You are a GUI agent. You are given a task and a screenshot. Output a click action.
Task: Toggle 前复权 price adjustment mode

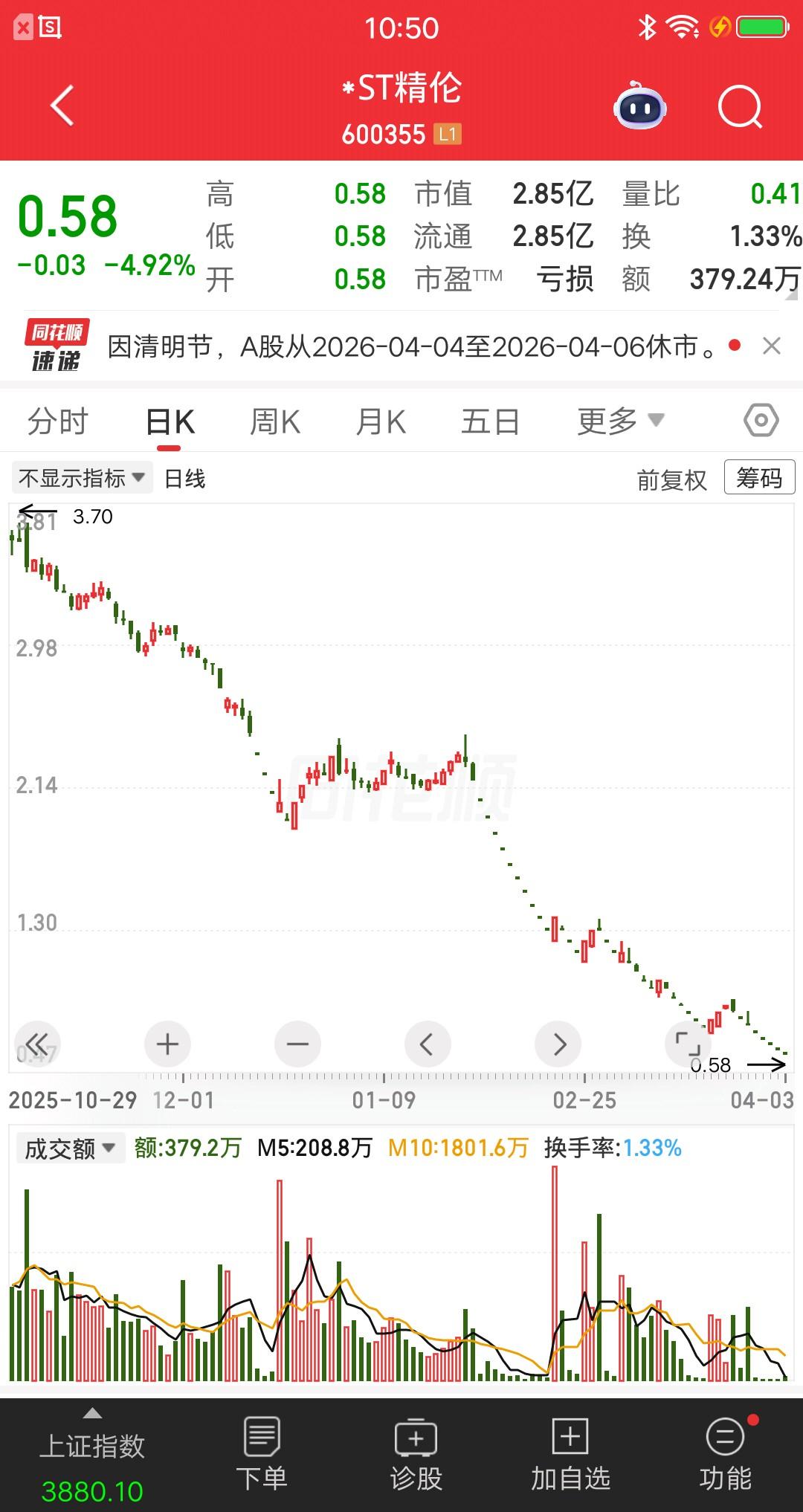click(673, 479)
